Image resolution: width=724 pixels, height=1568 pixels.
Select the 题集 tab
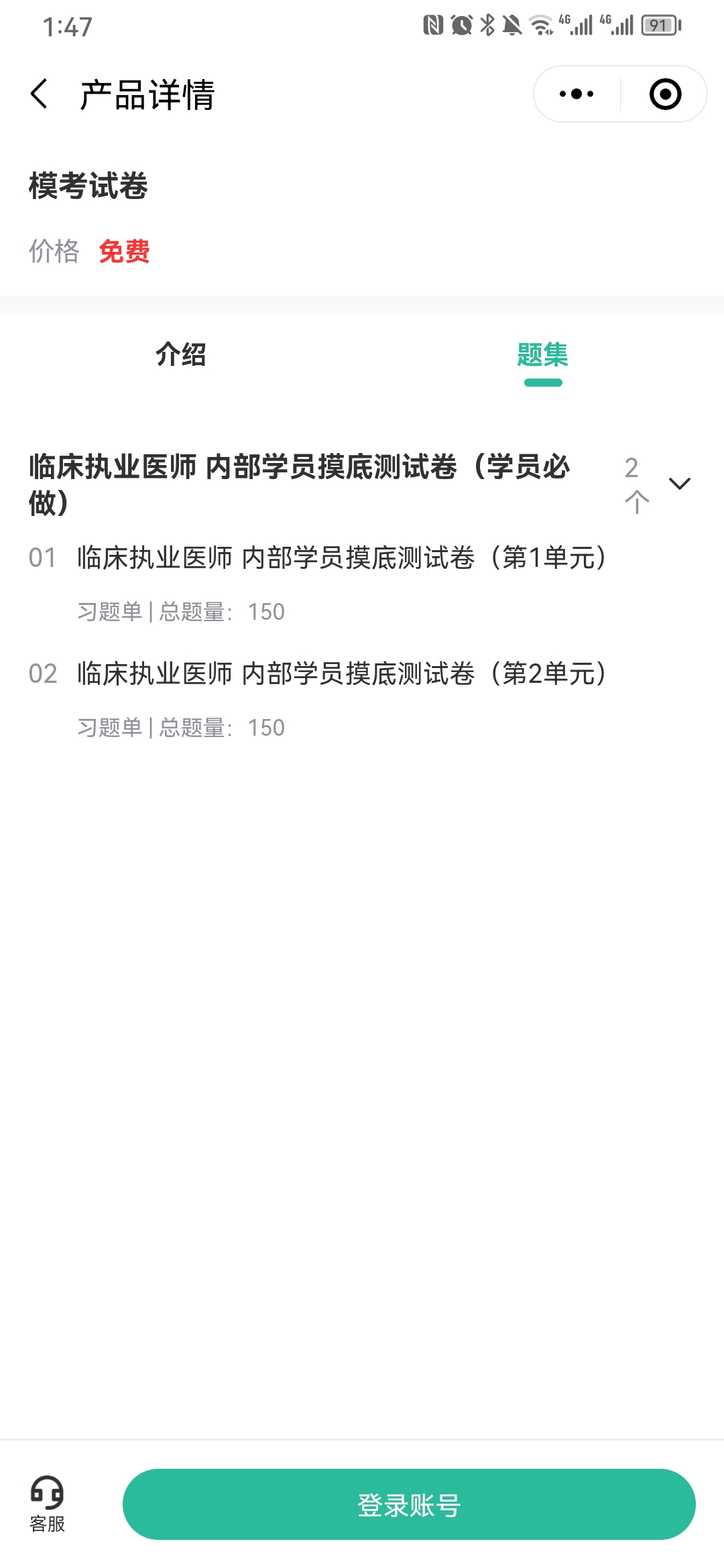click(x=542, y=354)
